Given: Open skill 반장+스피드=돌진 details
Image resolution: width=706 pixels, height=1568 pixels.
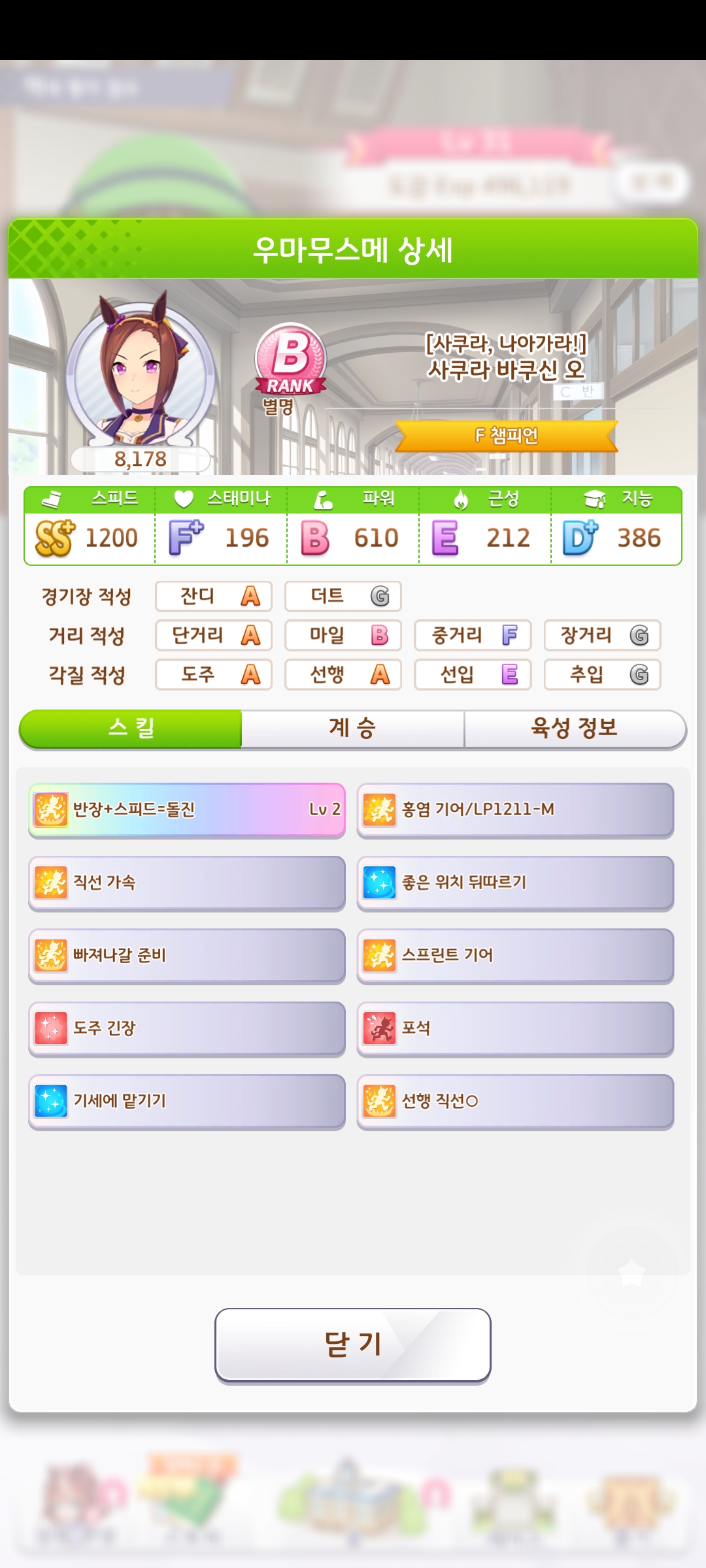Looking at the screenshot, I should pos(186,809).
